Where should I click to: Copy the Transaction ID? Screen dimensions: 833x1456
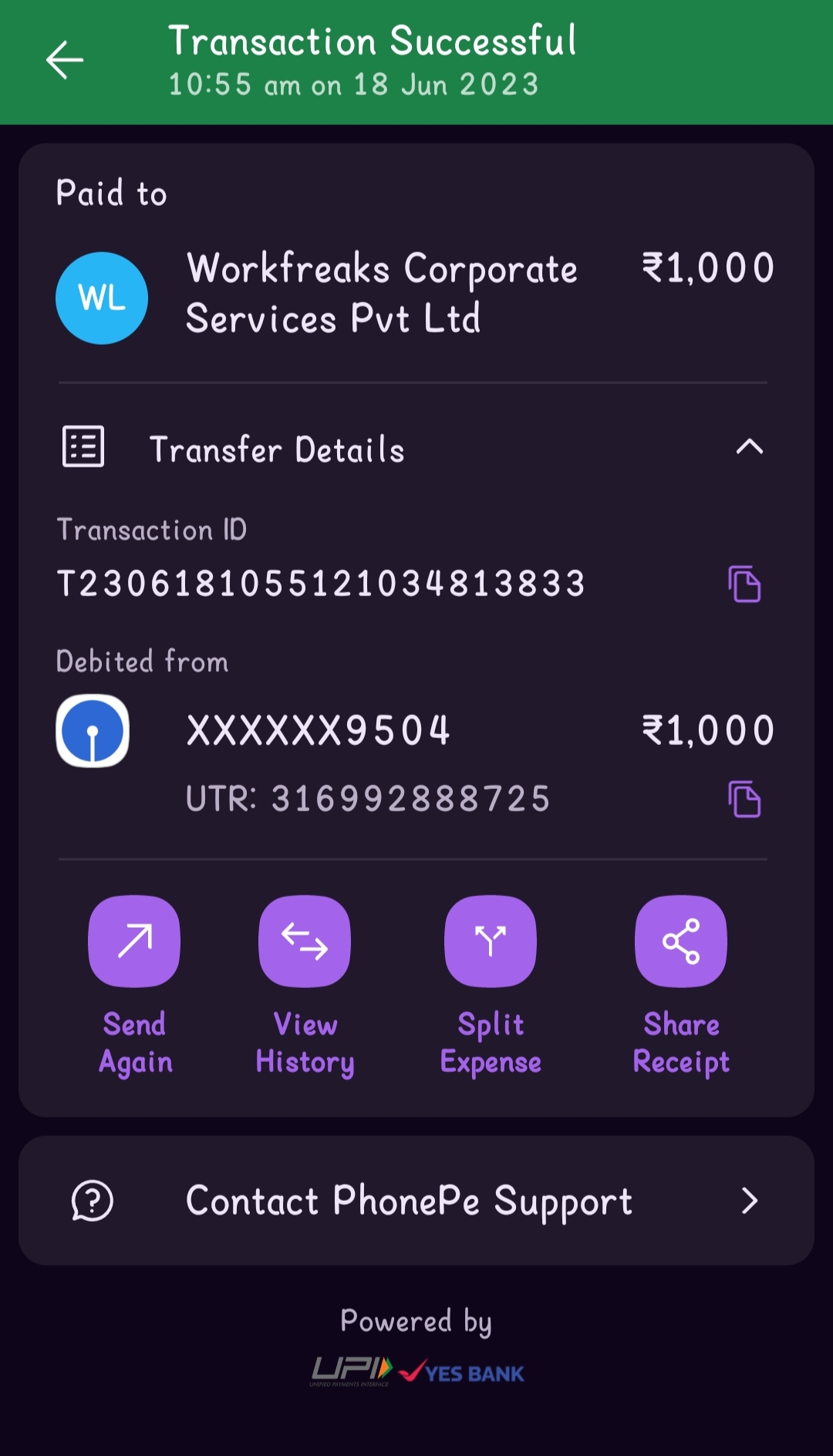click(x=744, y=584)
